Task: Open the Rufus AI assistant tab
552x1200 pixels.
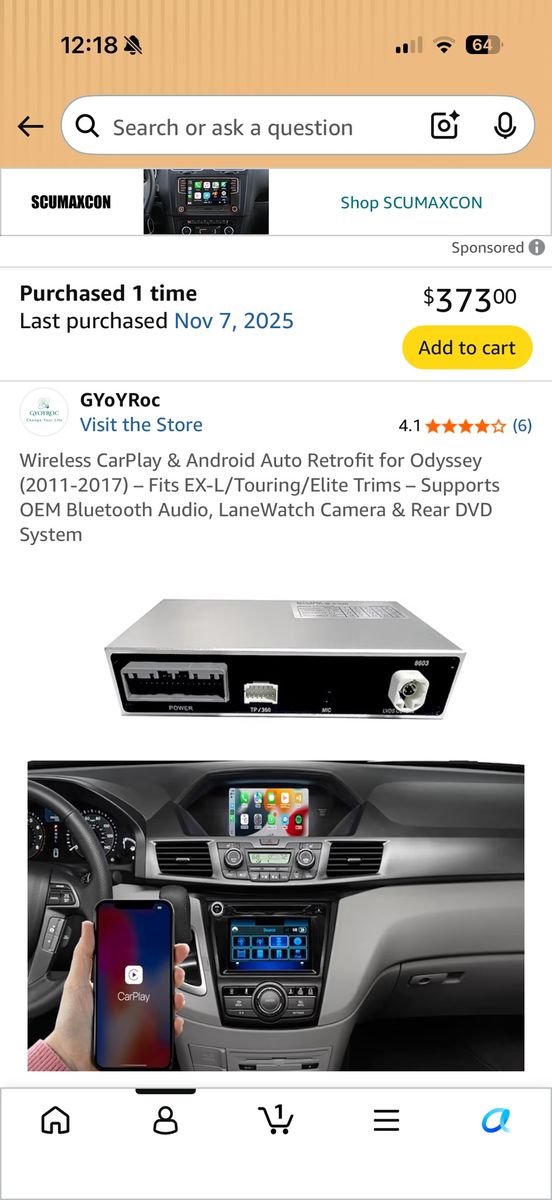Action: tap(496, 1121)
